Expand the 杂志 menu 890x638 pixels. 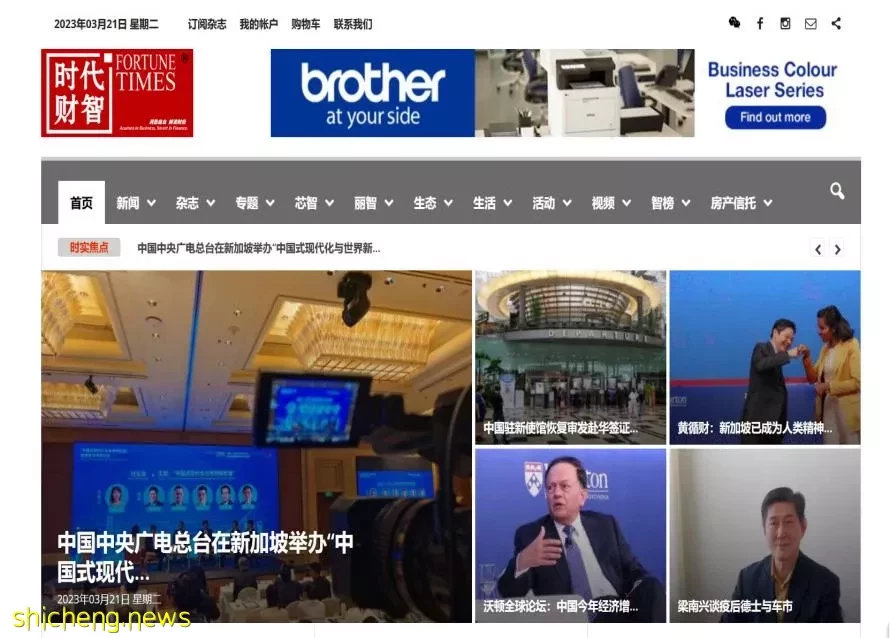195,203
